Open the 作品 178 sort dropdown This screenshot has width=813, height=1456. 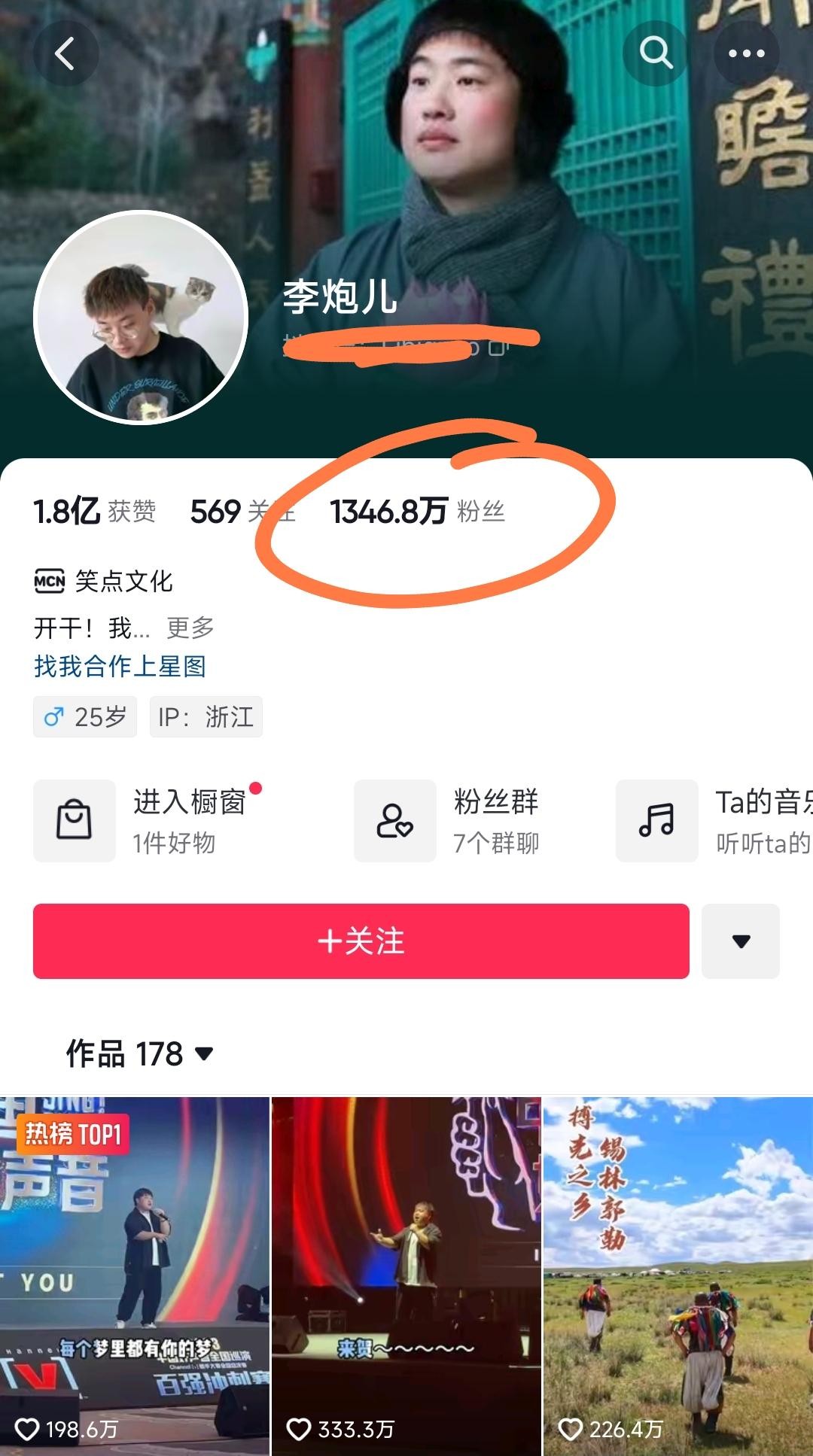(140, 1053)
